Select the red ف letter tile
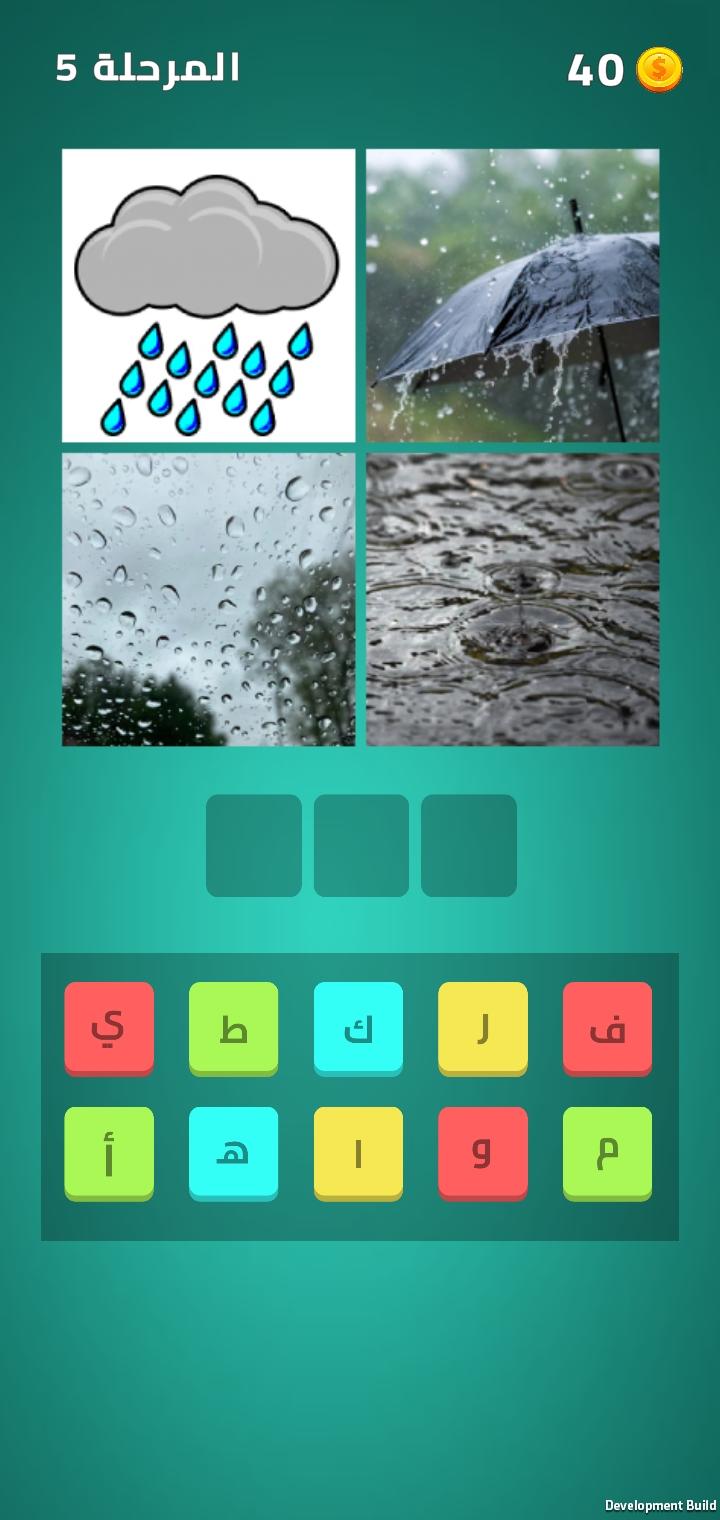This screenshot has width=720, height=1520. [607, 1027]
